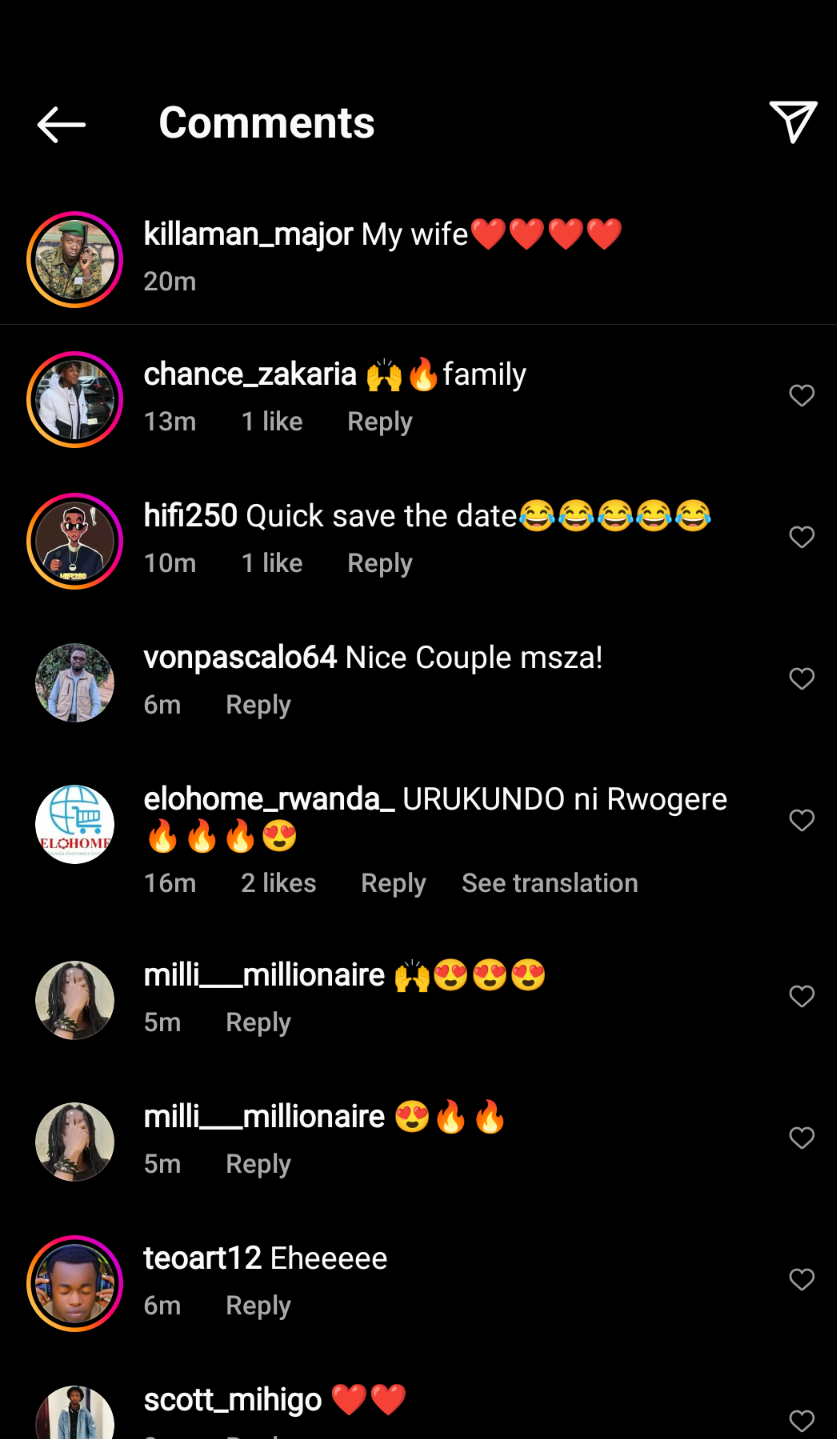
Task: Reply to hifi250's comment
Action: [379, 564]
